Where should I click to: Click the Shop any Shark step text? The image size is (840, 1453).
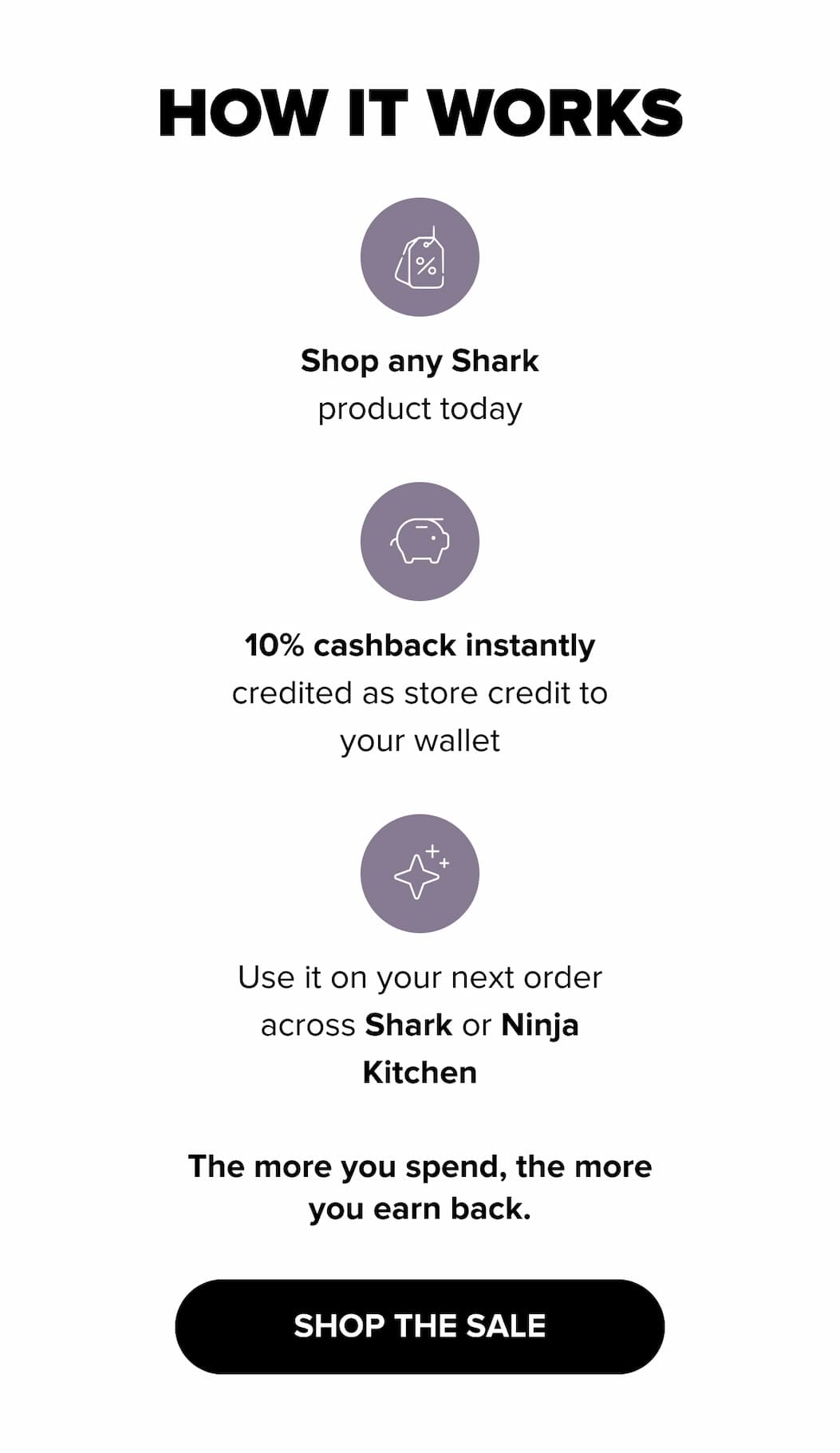(420, 360)
